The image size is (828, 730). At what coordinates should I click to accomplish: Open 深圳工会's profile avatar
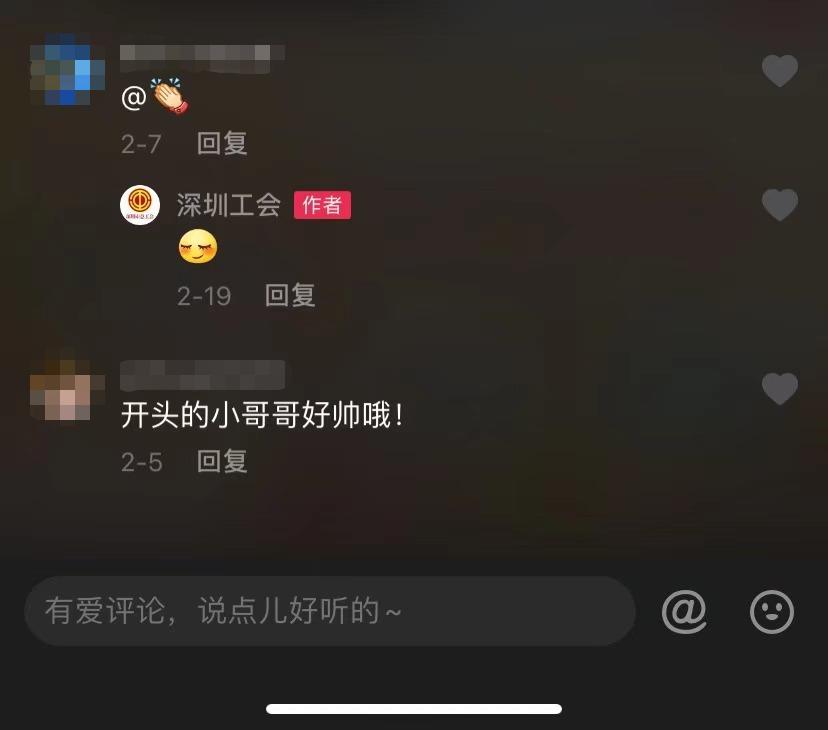click(x=140, y=205)
